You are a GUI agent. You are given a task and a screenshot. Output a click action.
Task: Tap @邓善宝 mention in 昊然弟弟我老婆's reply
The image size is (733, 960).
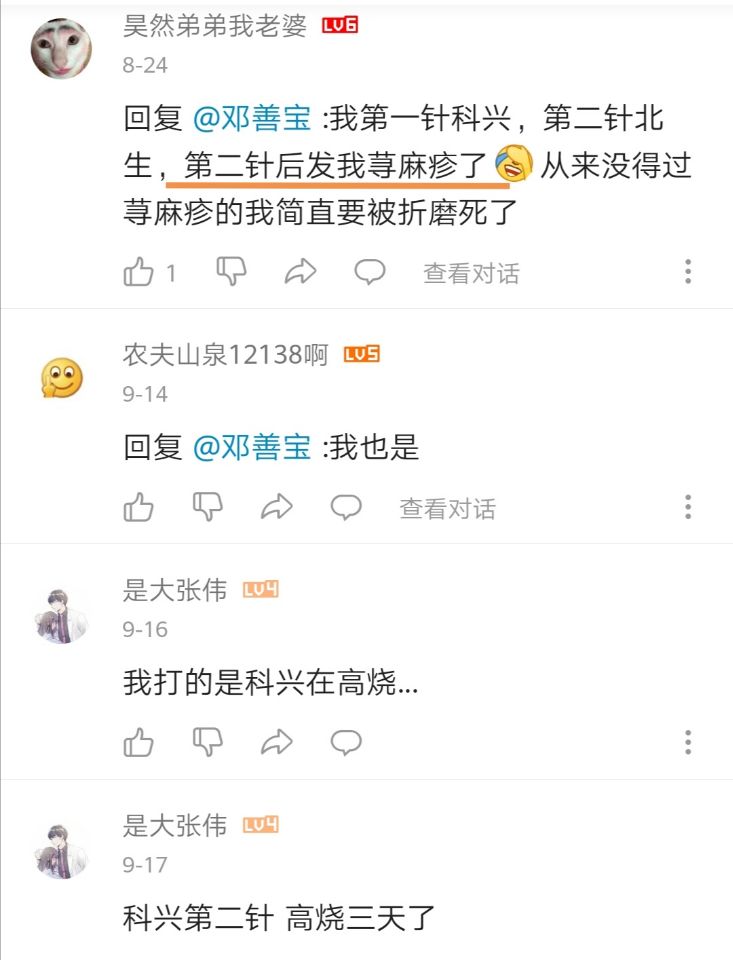251,120
